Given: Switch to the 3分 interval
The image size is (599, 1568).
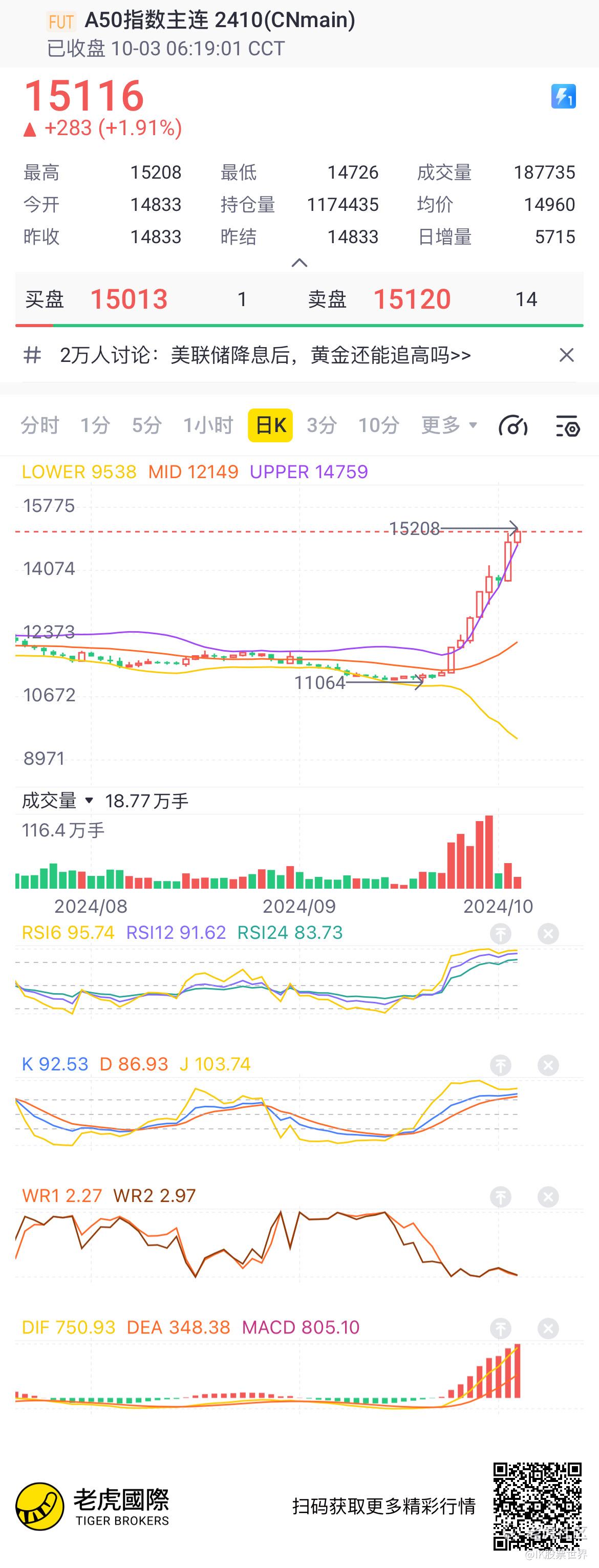Looking at the screenshot, I should pyautogui.click(x=322, y=425).
